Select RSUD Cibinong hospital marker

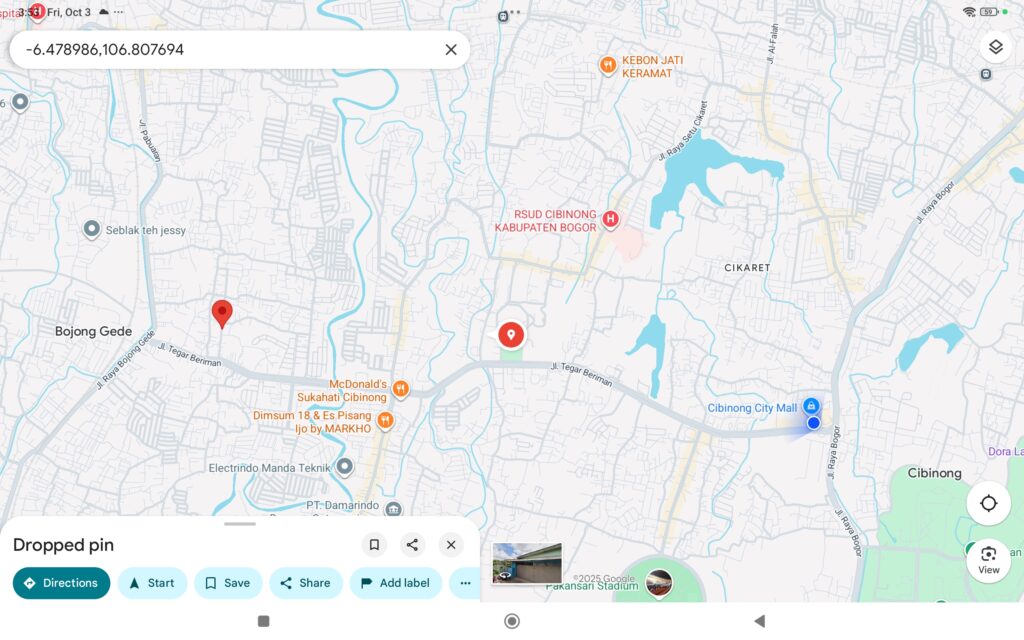(x=610, y=219)
